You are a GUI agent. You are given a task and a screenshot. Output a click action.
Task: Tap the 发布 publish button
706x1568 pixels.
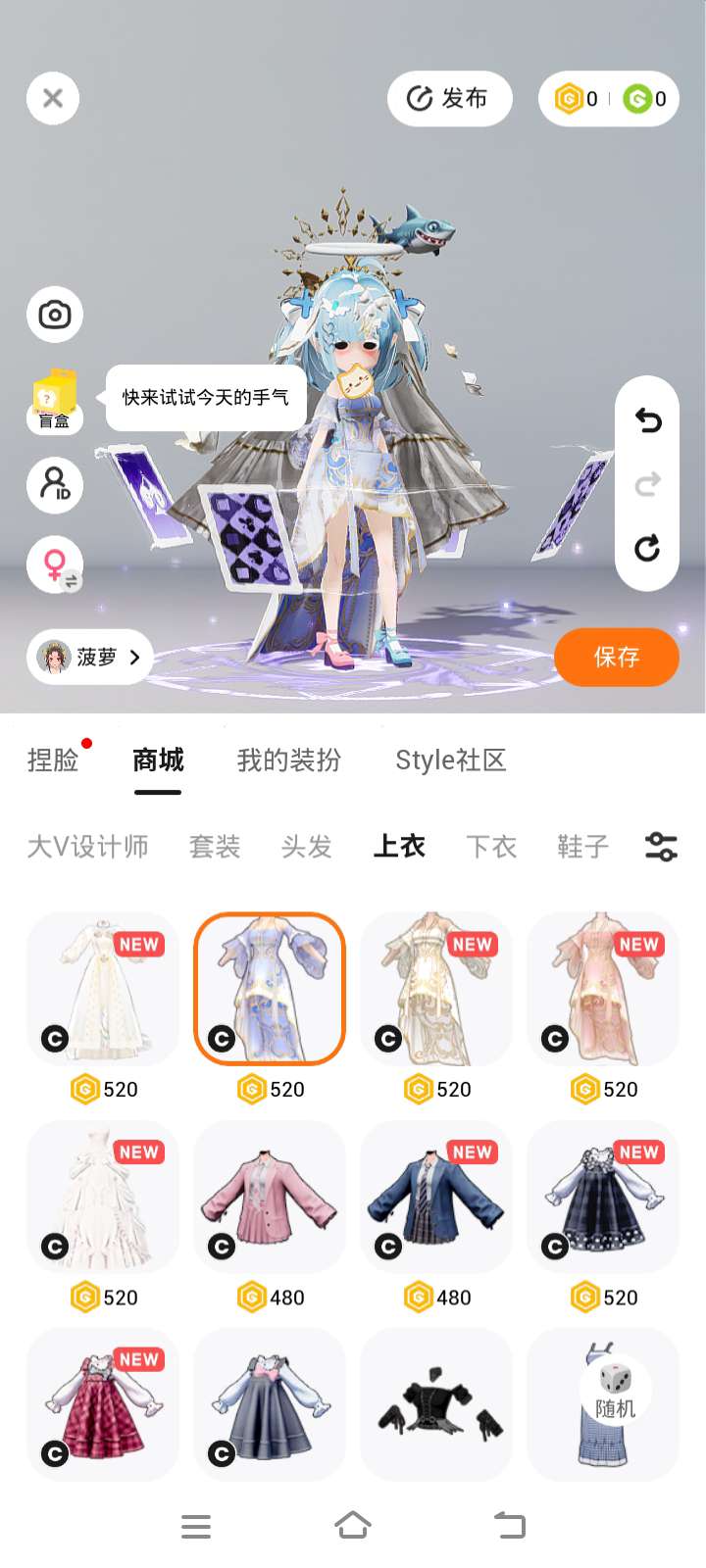(x=449, y=98)
